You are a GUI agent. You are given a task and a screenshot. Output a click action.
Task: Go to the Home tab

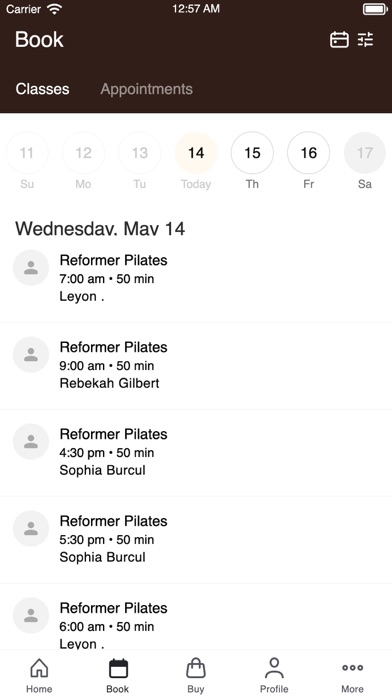coord(39,676)
